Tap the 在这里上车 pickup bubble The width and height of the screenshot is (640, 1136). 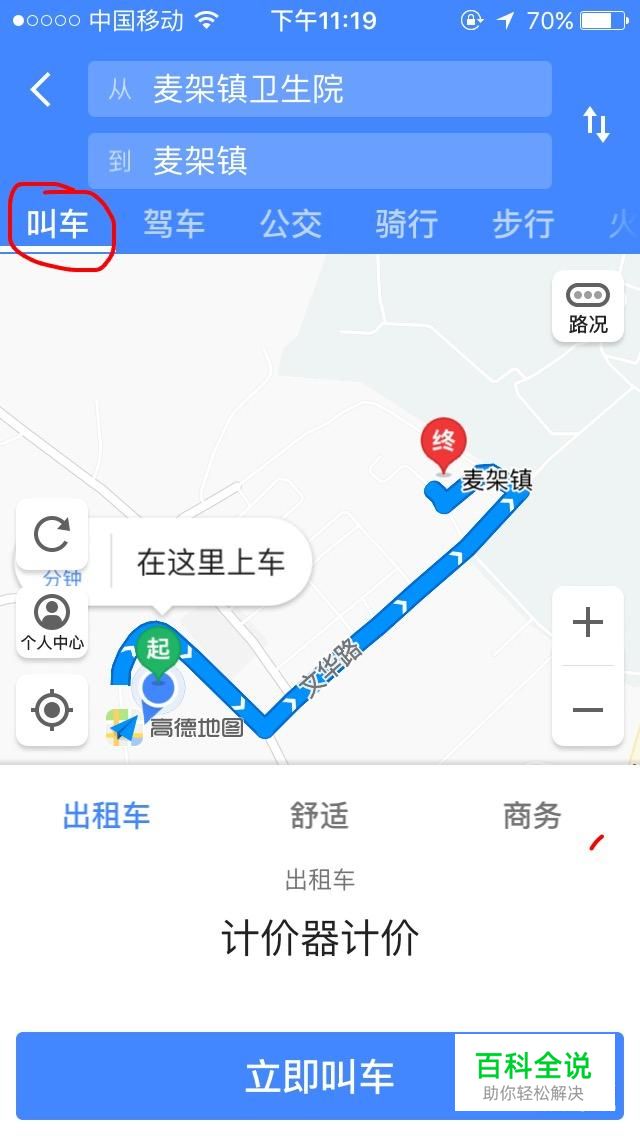click(x=210, y=562)
